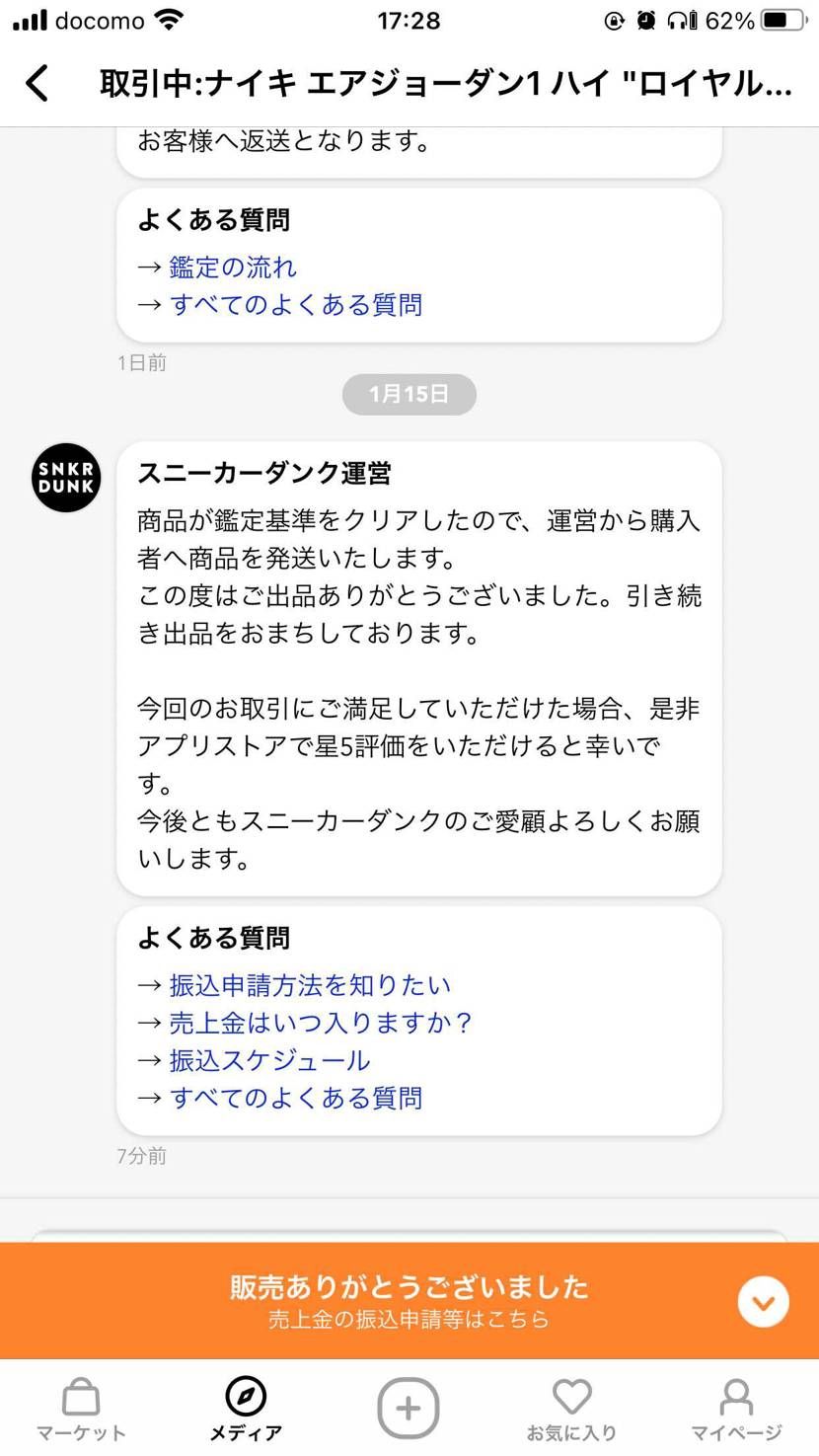Image resolution: width=819 pixels, height=1456 pixels.
Task: Tap the headphones icon in the status bar
Action: 677,19
